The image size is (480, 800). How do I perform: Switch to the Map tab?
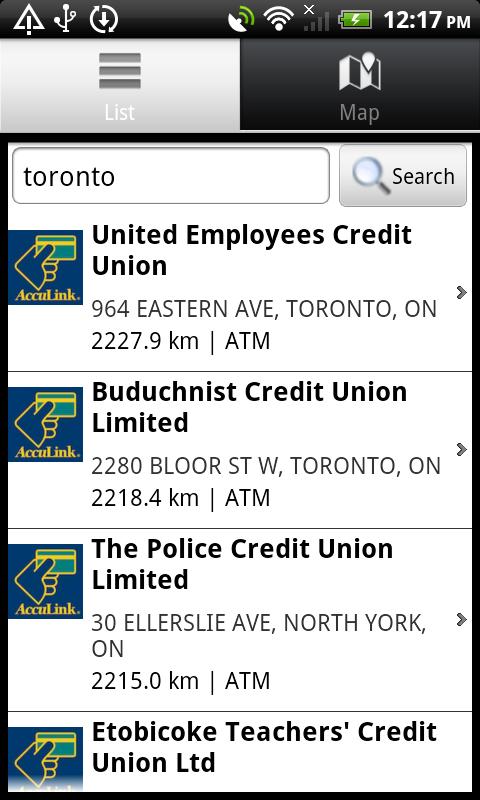(x=360, y=85)
